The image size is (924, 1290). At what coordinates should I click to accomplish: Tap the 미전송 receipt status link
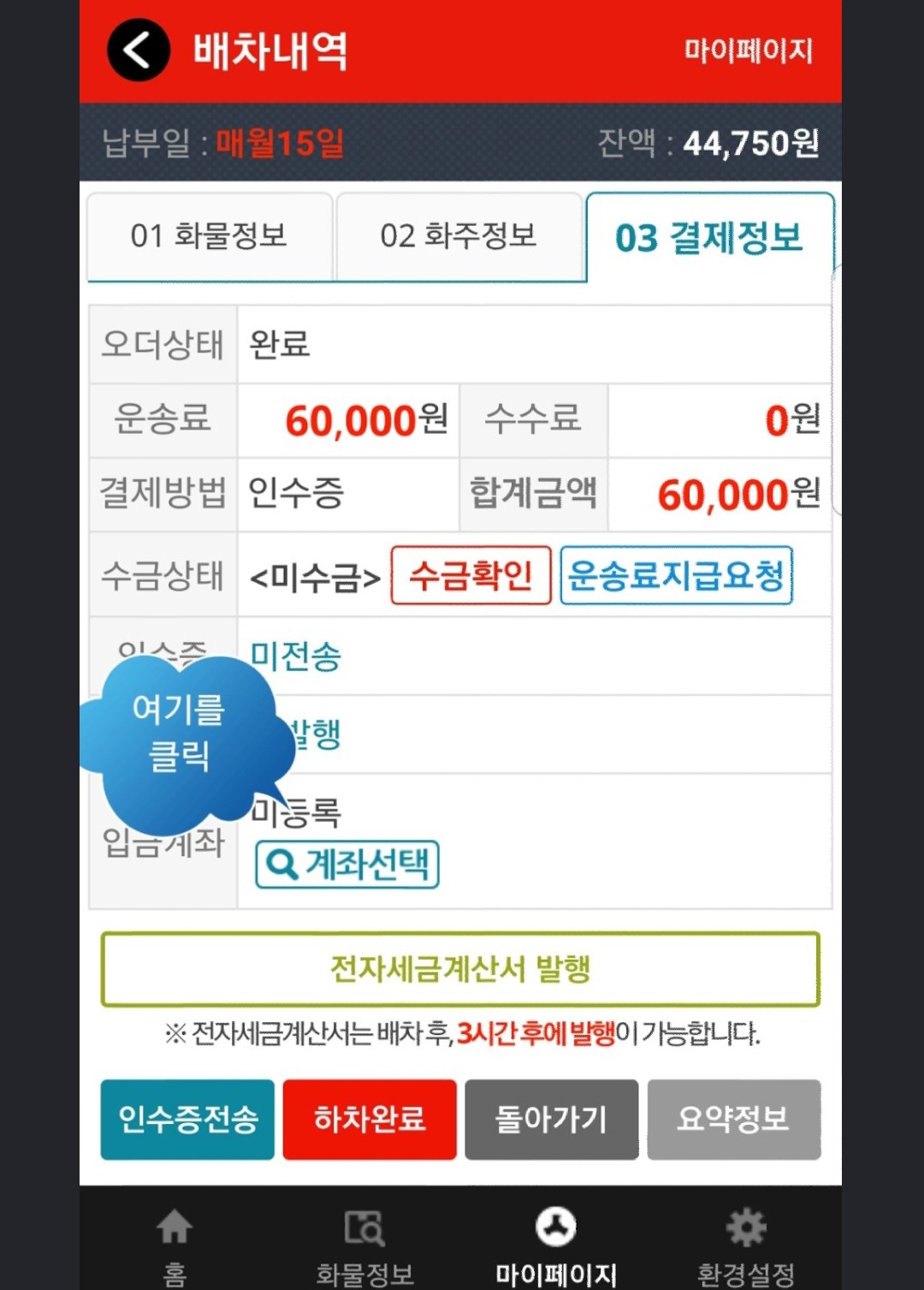pyautogui.click(x=296, y=657)
